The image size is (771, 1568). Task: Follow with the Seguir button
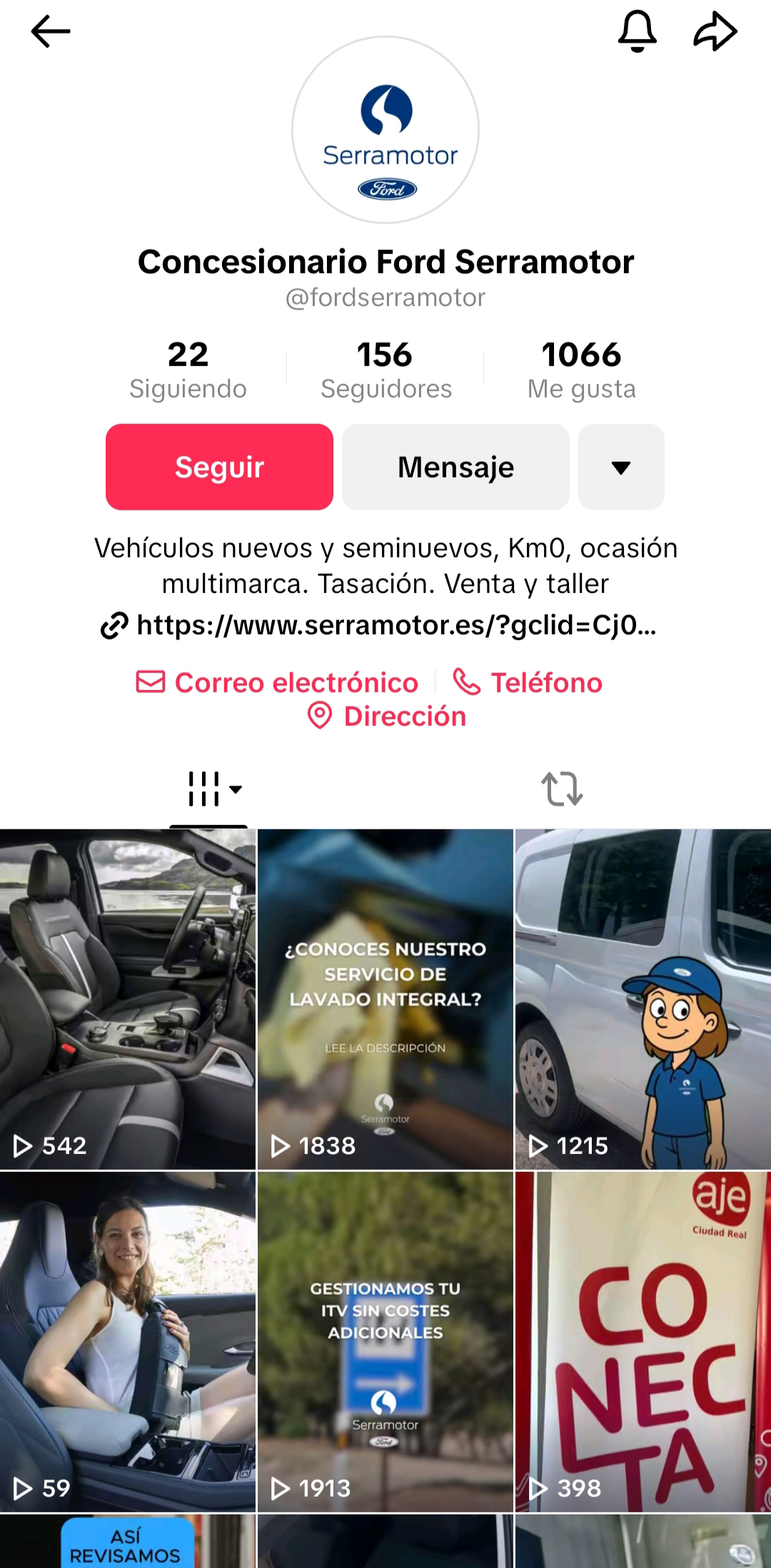coord(219,467)
